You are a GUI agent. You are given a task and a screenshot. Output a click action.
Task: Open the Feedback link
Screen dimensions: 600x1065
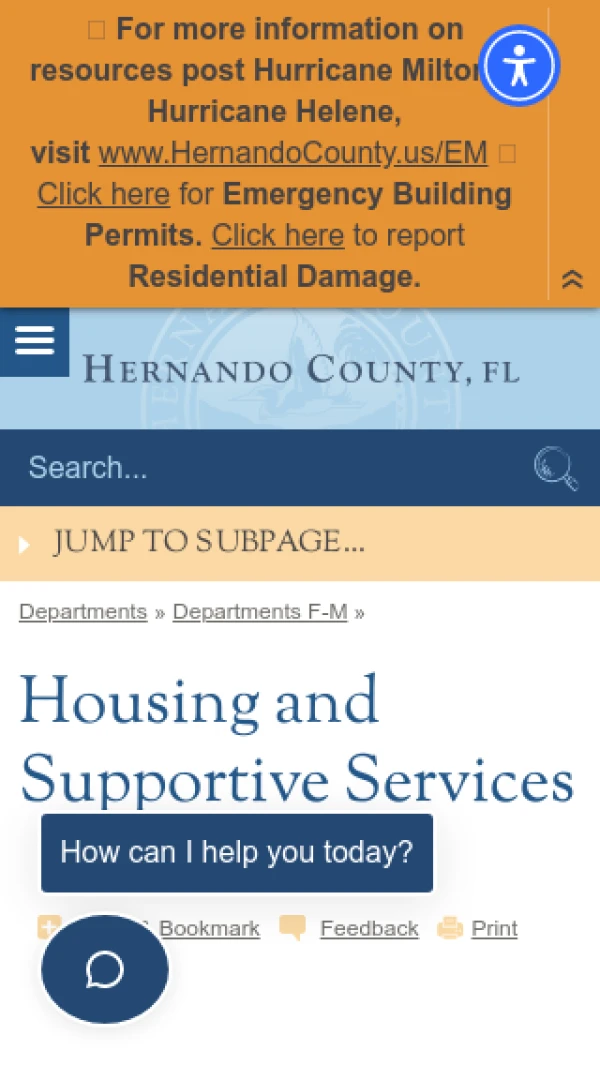[x=369, y=928]
